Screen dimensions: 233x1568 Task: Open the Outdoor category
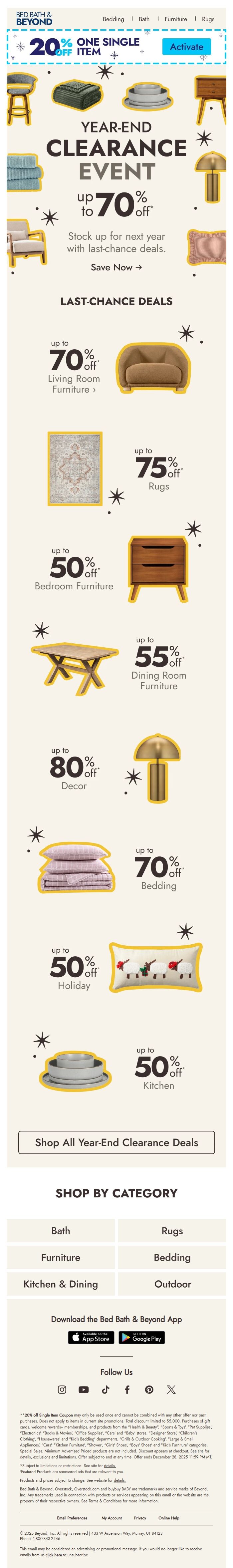172,1284
